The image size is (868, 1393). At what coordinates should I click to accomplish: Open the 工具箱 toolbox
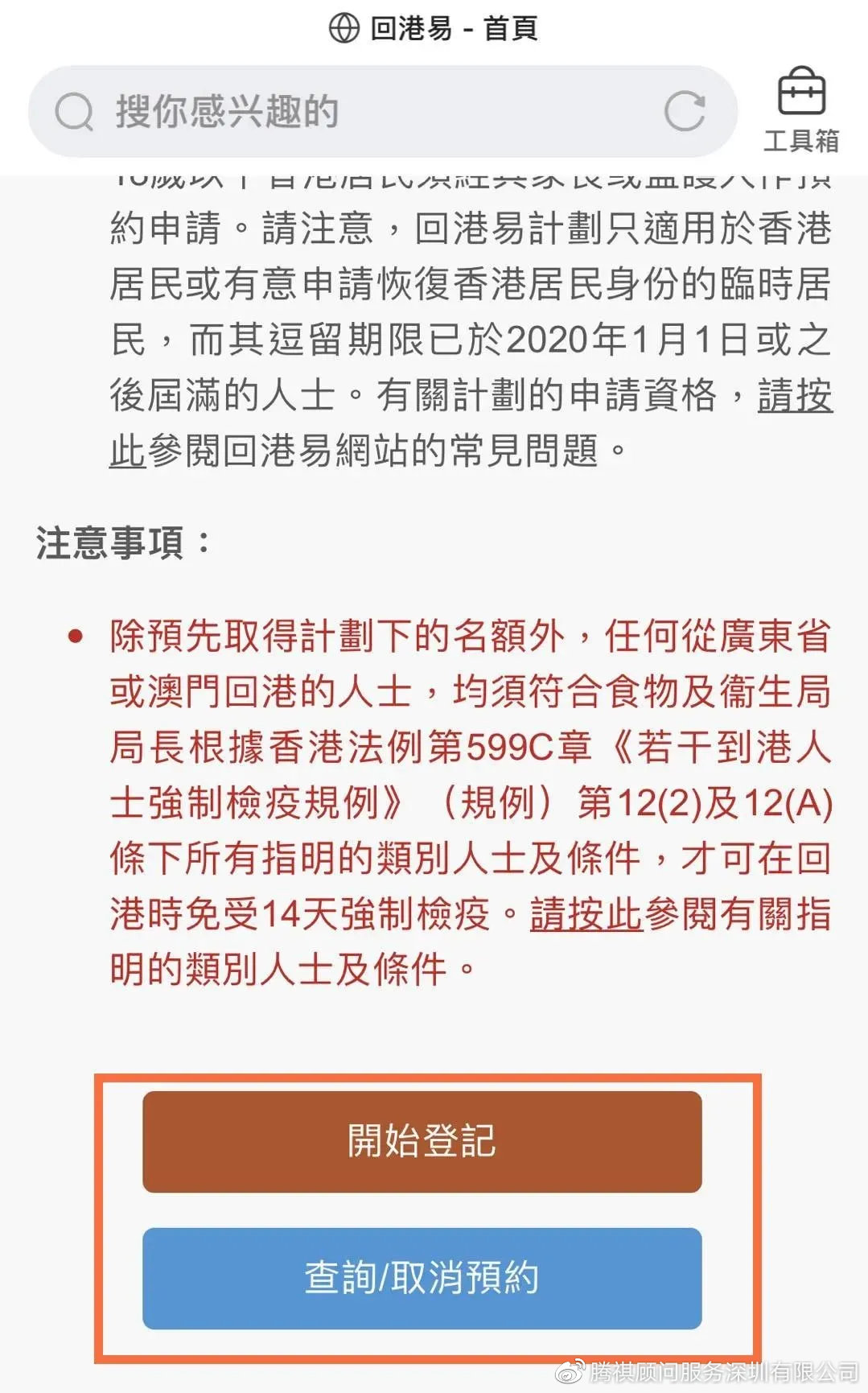click(x=801, y=110)
